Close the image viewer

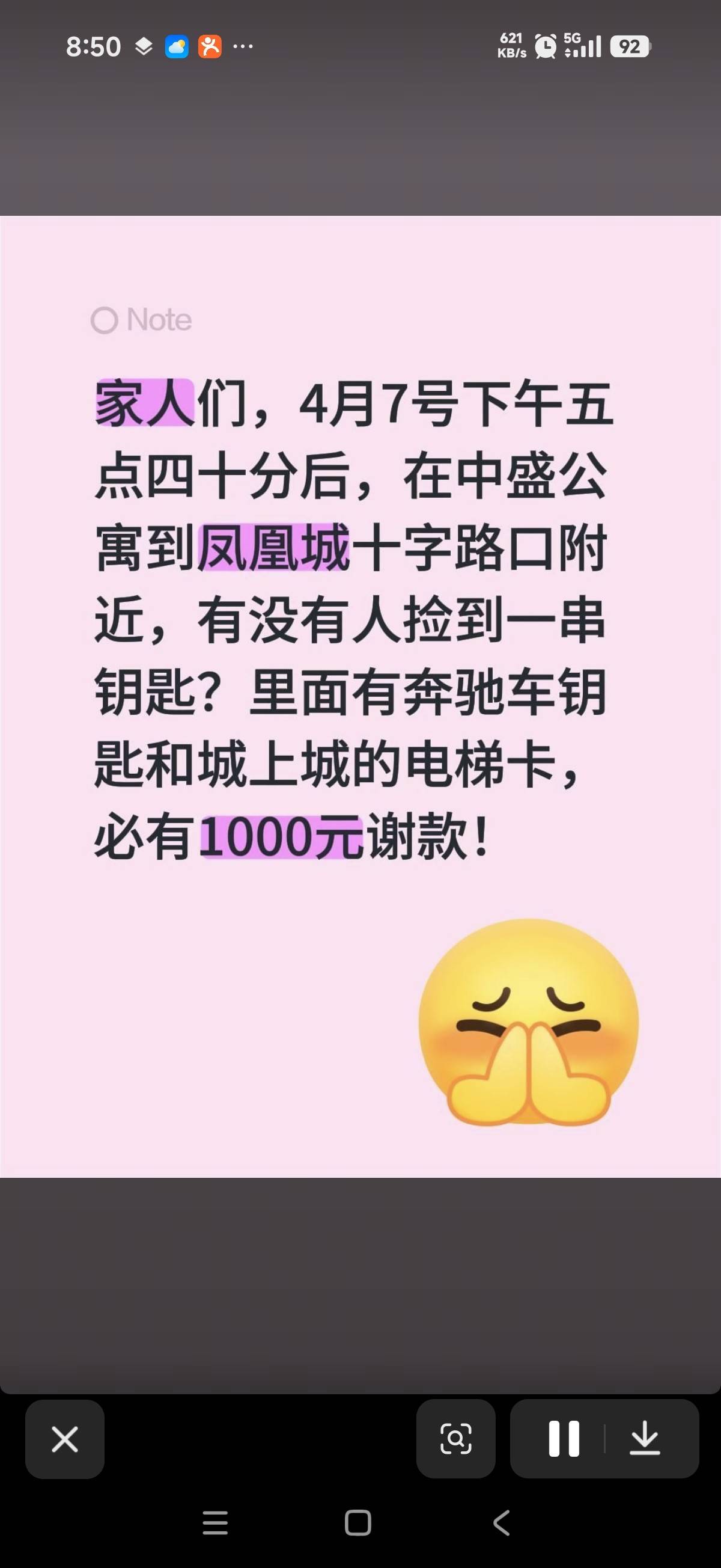64,1439
